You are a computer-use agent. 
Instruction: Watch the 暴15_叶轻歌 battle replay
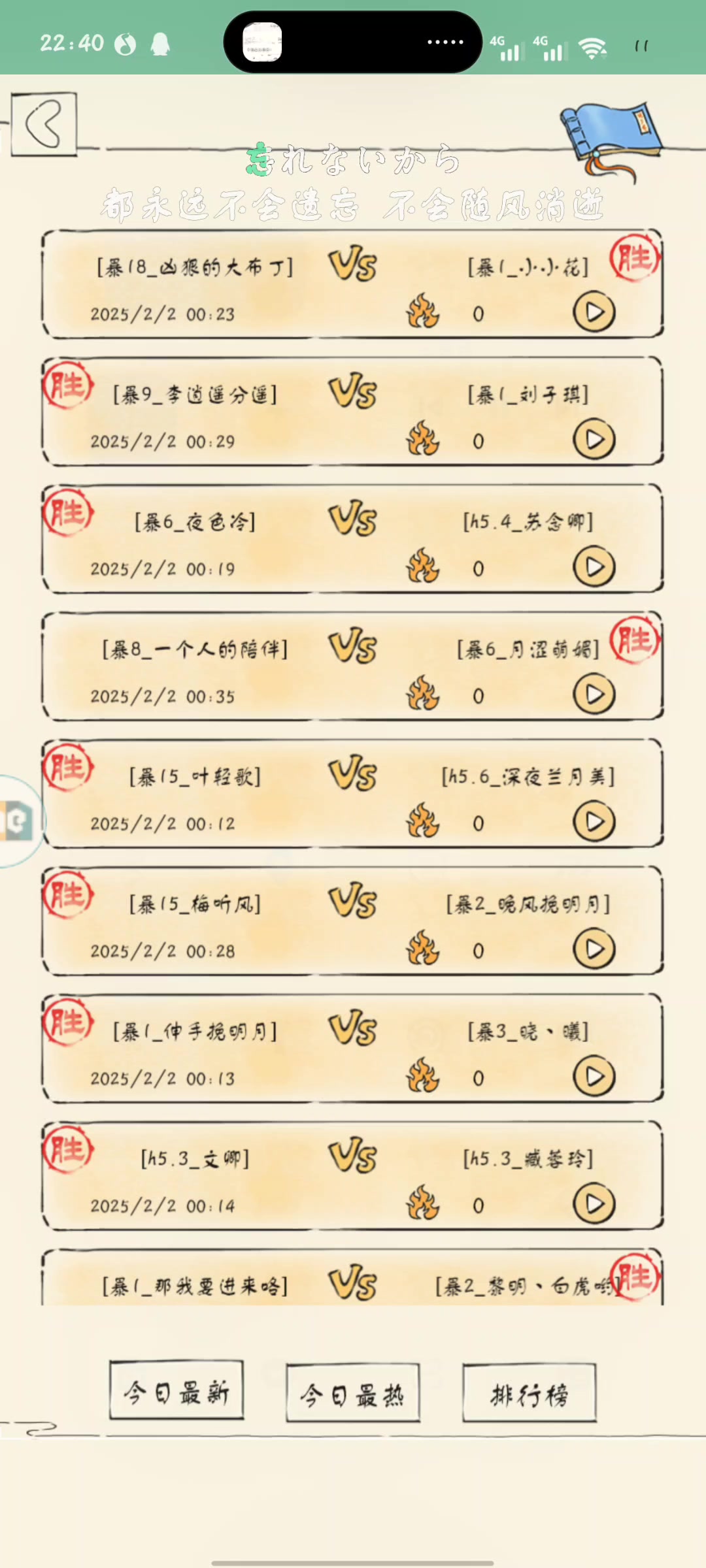(594, 822)
